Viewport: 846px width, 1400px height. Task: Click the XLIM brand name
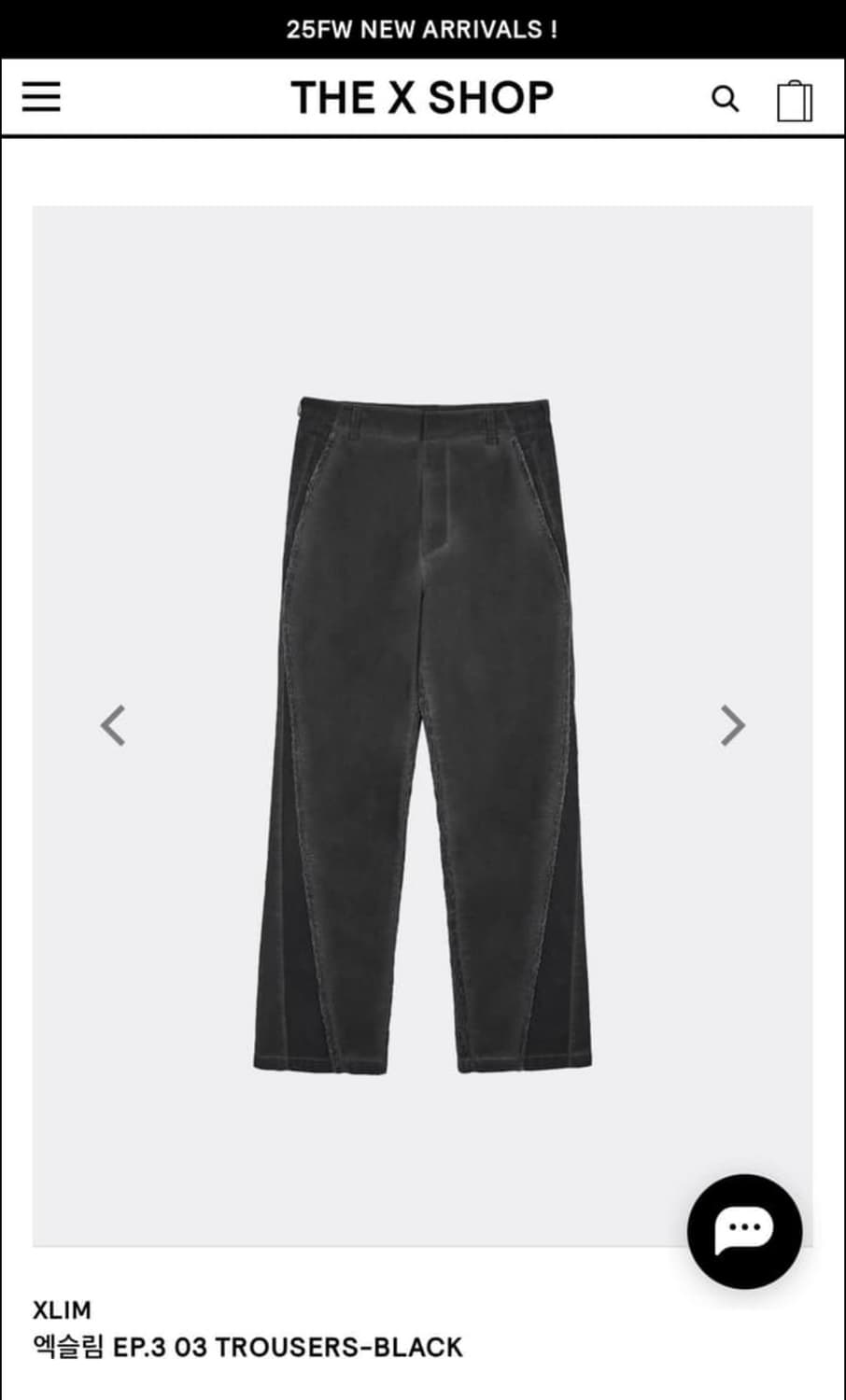point(62,1309)
